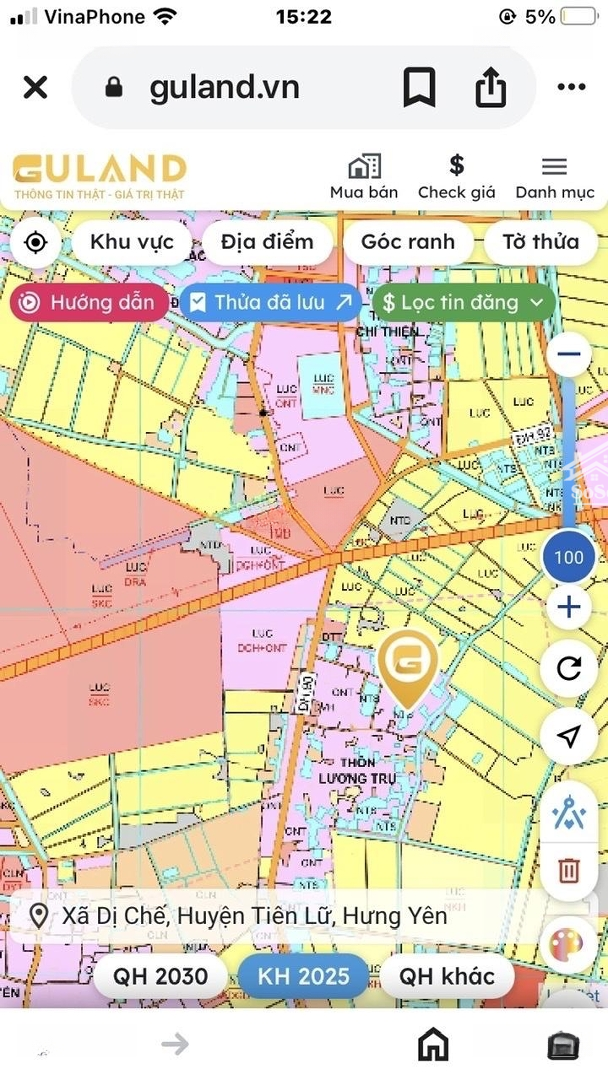Locate my current position on the map
Screen dimensions: 608x1080
[x=35, y=242]
